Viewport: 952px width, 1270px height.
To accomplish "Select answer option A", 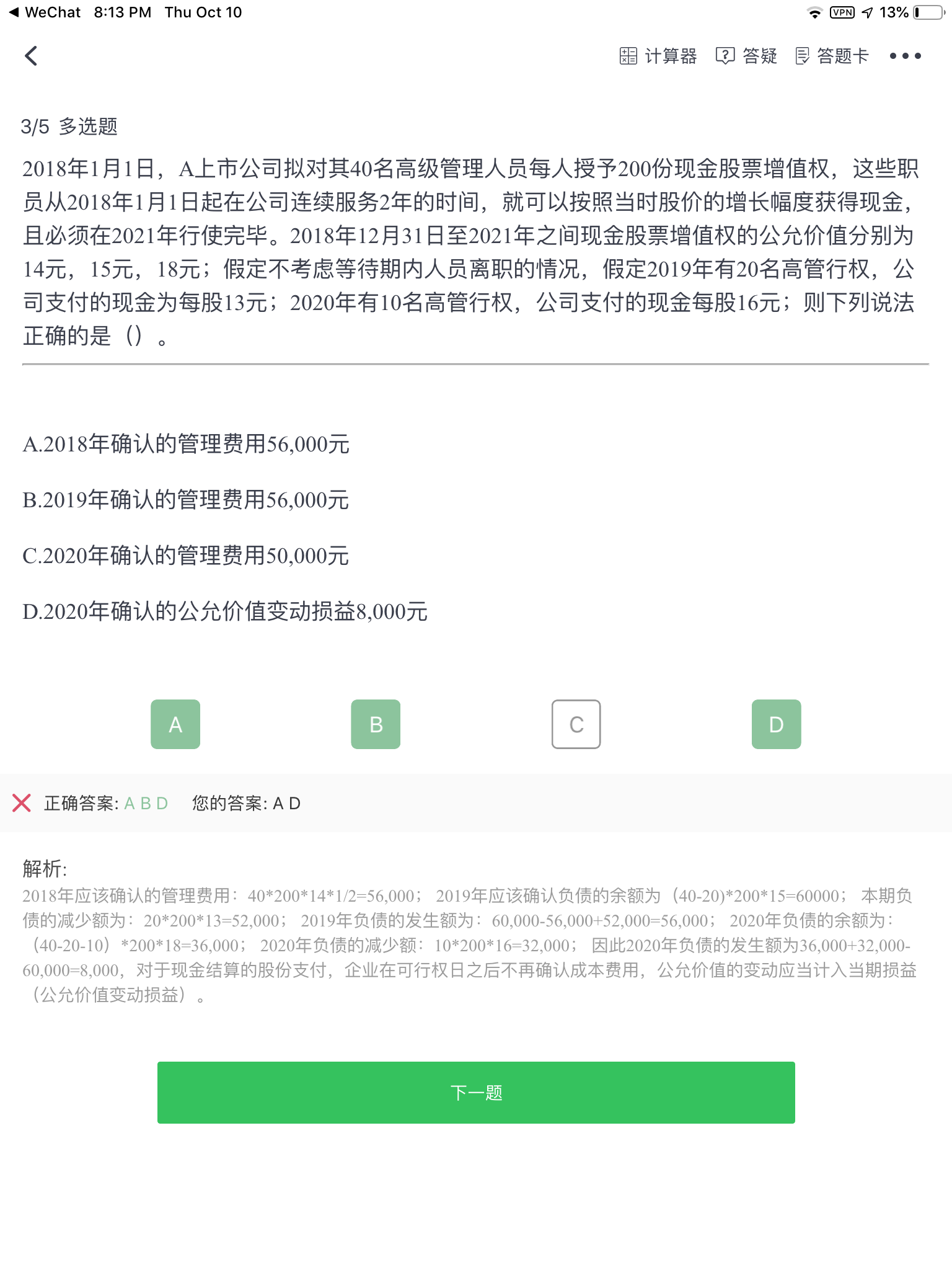I will tap(175, 724).
